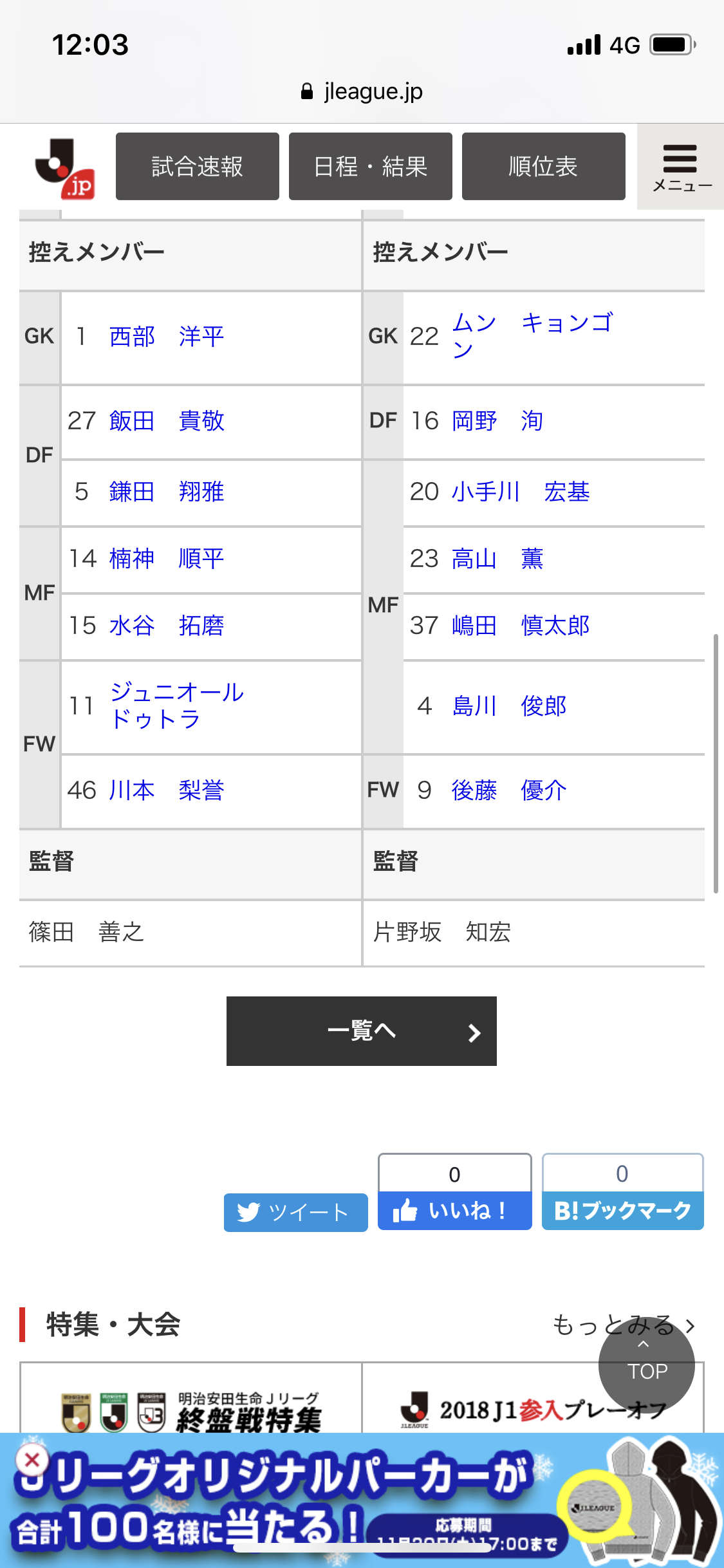
Task: Open the 順位表 standings
Action: pyautogui.click(x=543, y=167)
